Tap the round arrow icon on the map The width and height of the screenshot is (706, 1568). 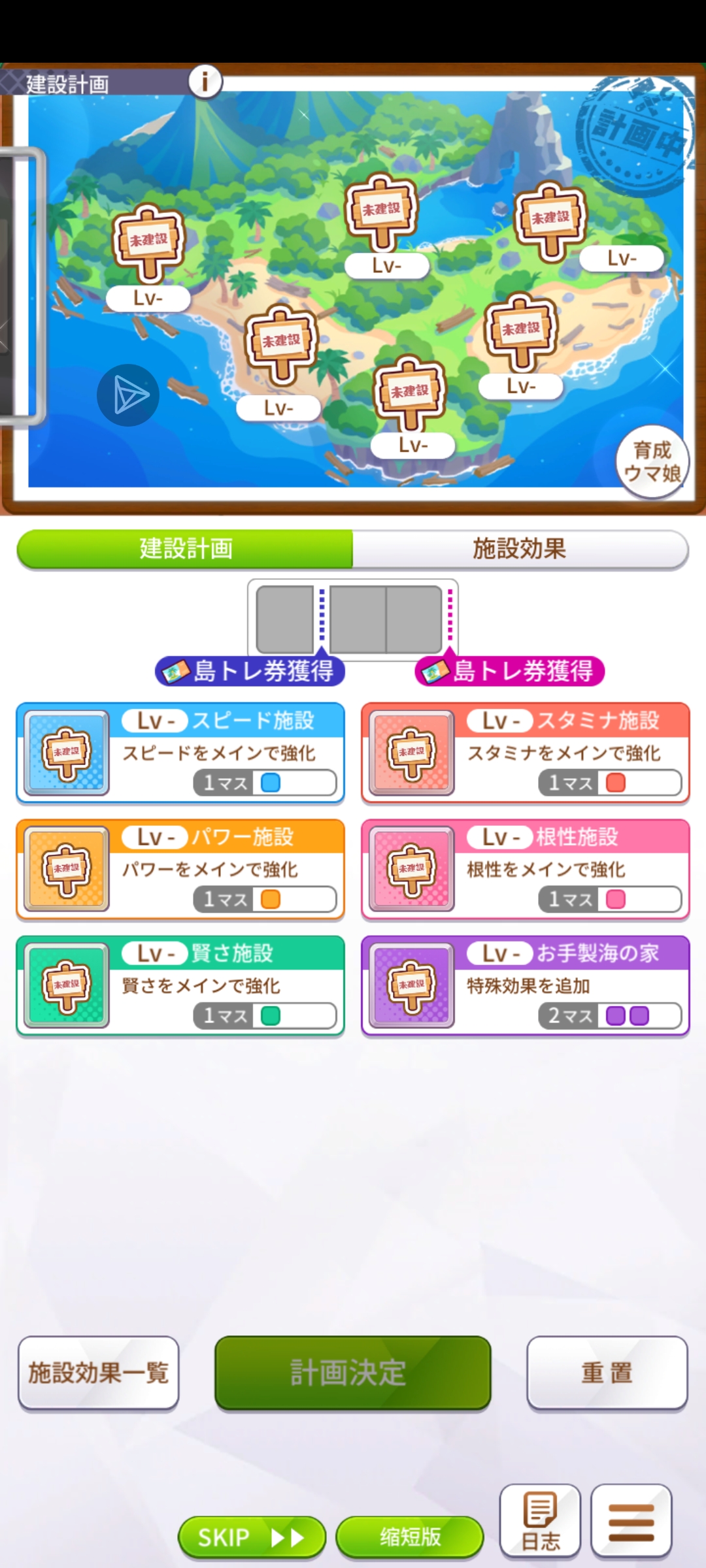pos(128,395)
